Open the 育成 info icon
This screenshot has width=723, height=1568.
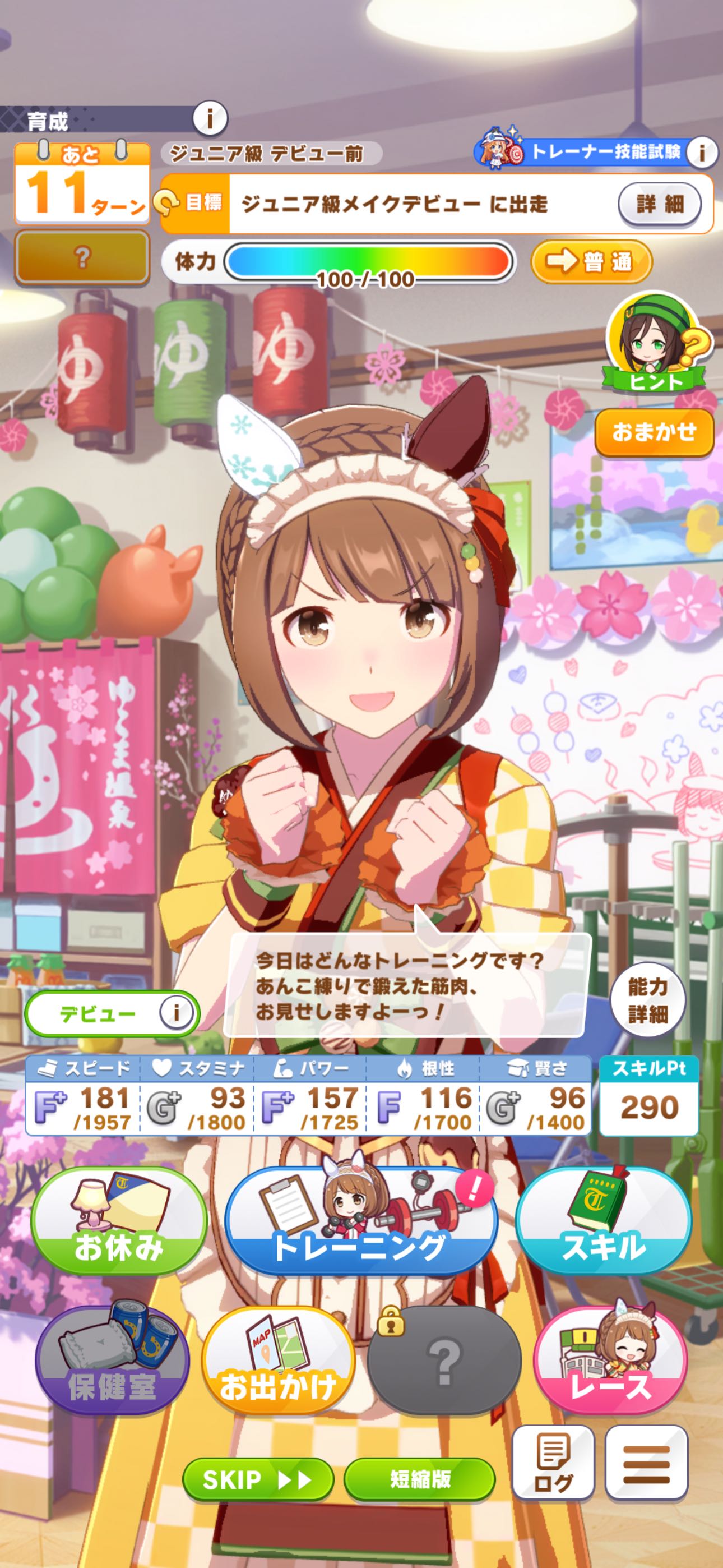click(210, 119)
